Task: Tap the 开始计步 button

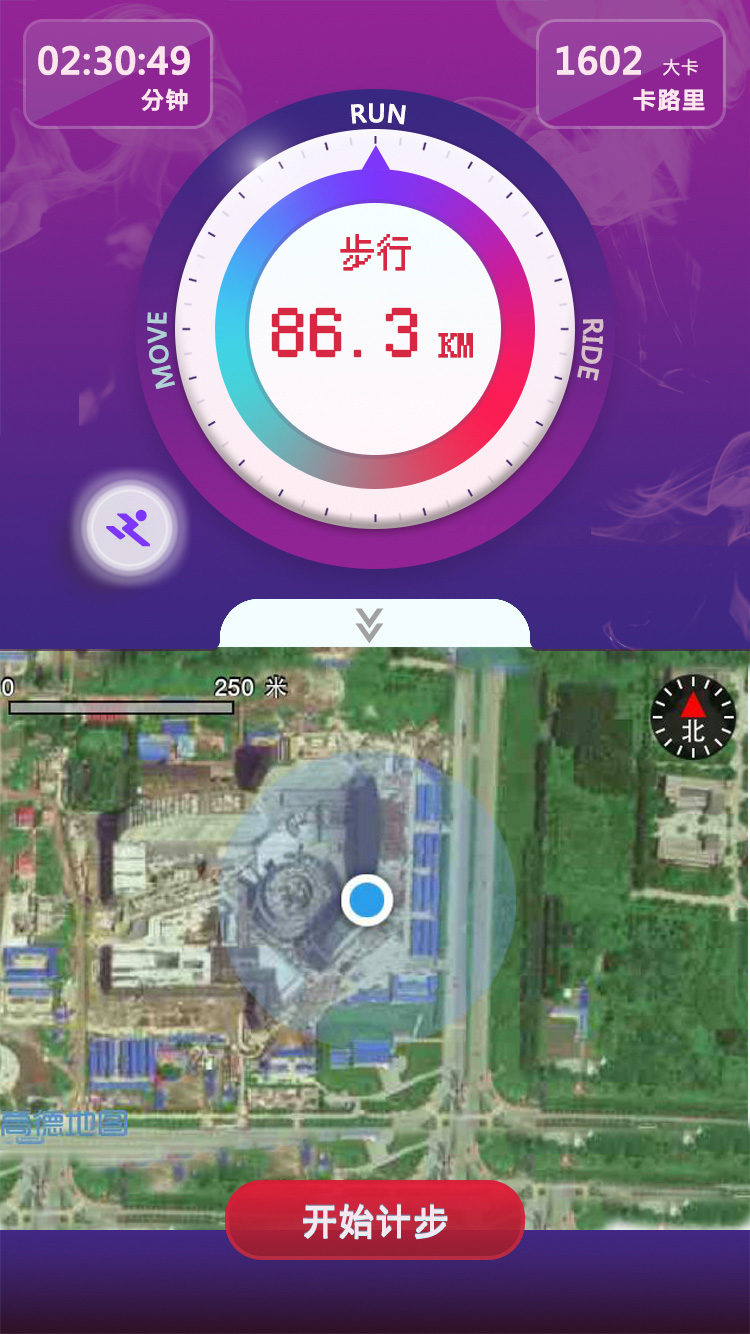Action: 375,1221
